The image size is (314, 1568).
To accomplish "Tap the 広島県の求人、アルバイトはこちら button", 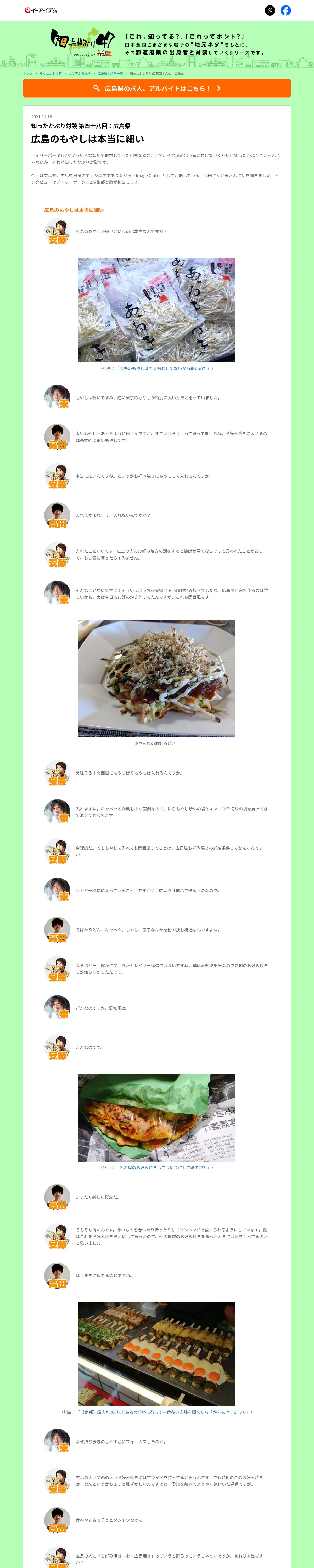I will click(x=157, y=88).
